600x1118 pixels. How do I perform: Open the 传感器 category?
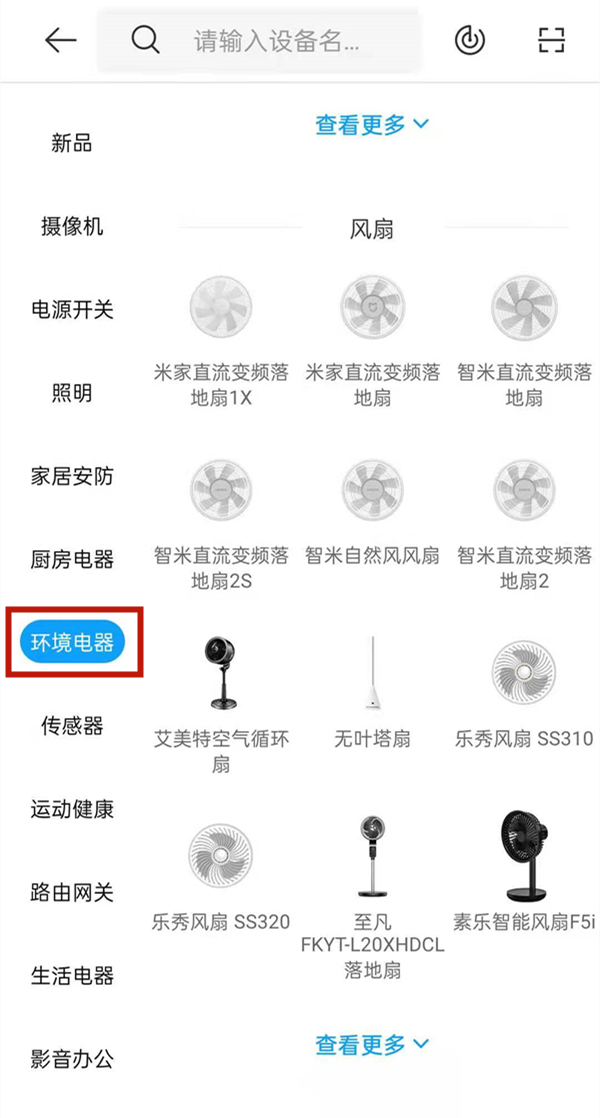point(72,725)
